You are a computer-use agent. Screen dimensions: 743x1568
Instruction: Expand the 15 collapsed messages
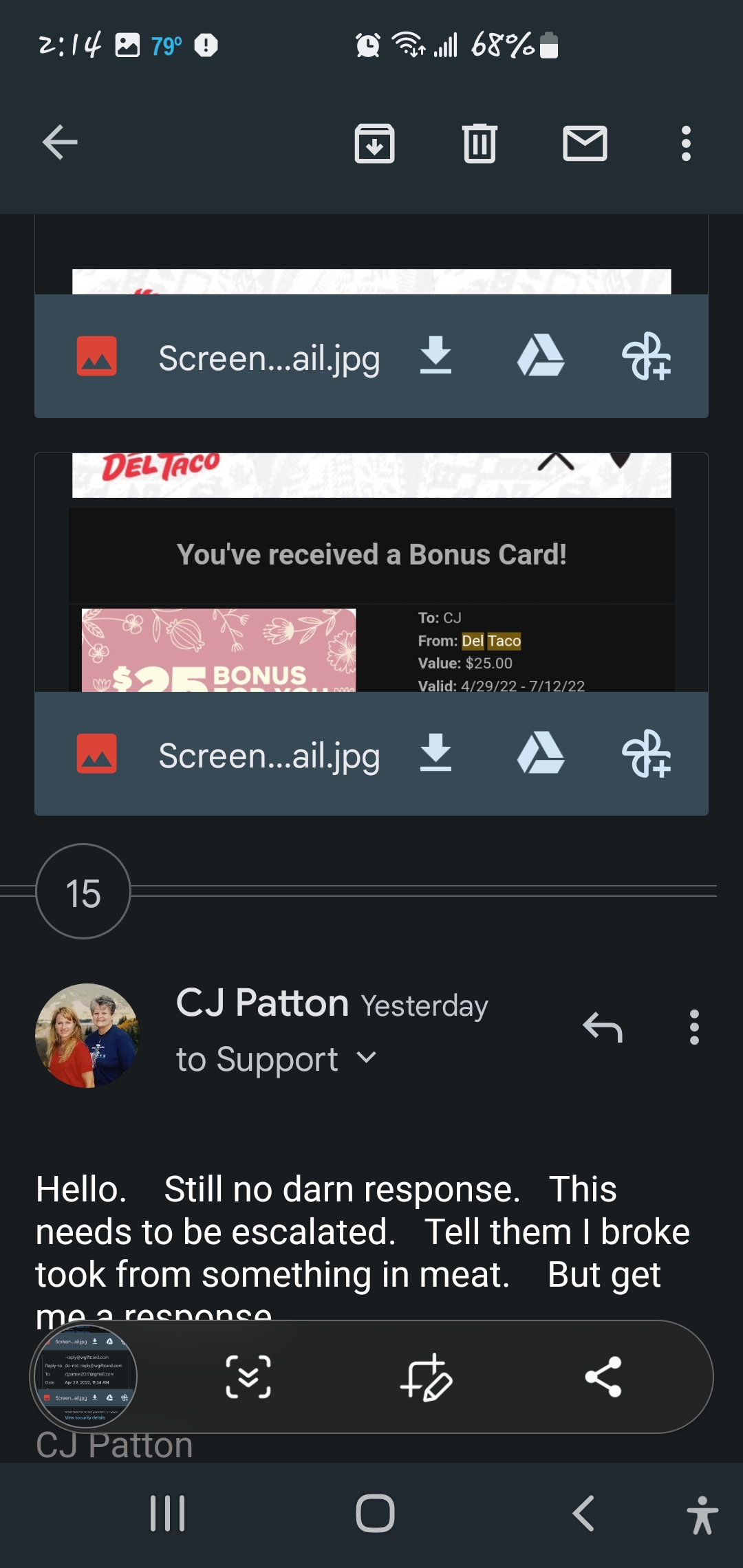coord(83,892)
